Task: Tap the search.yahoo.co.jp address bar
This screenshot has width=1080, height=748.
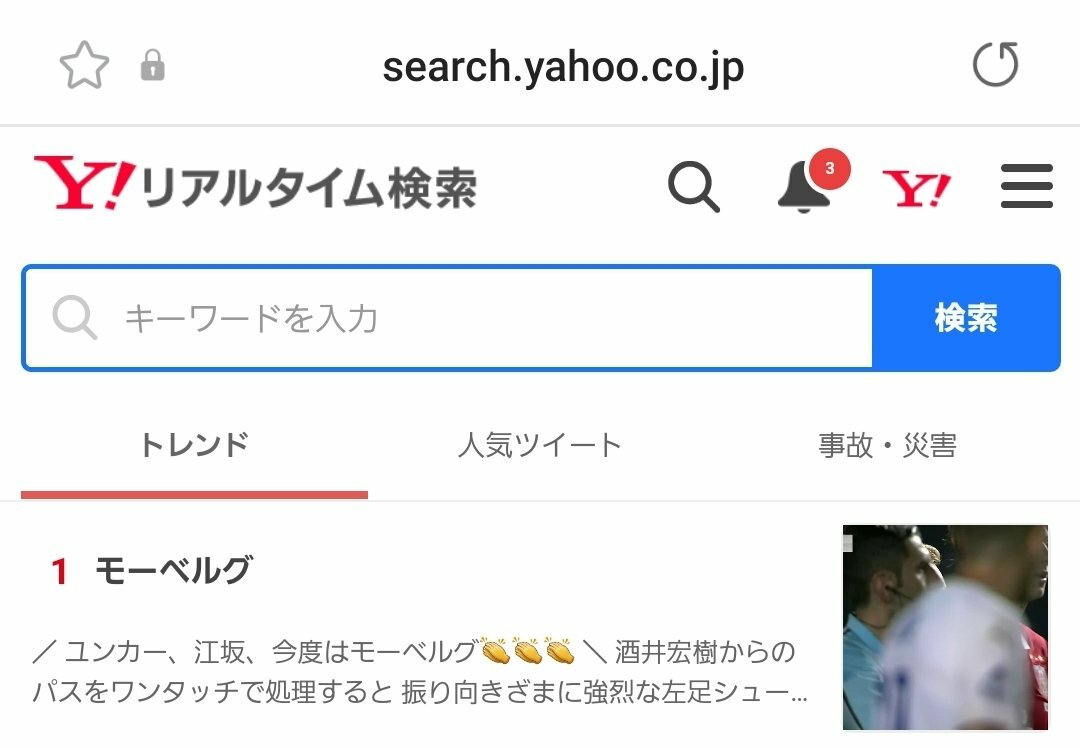Action: click(562, 67)
